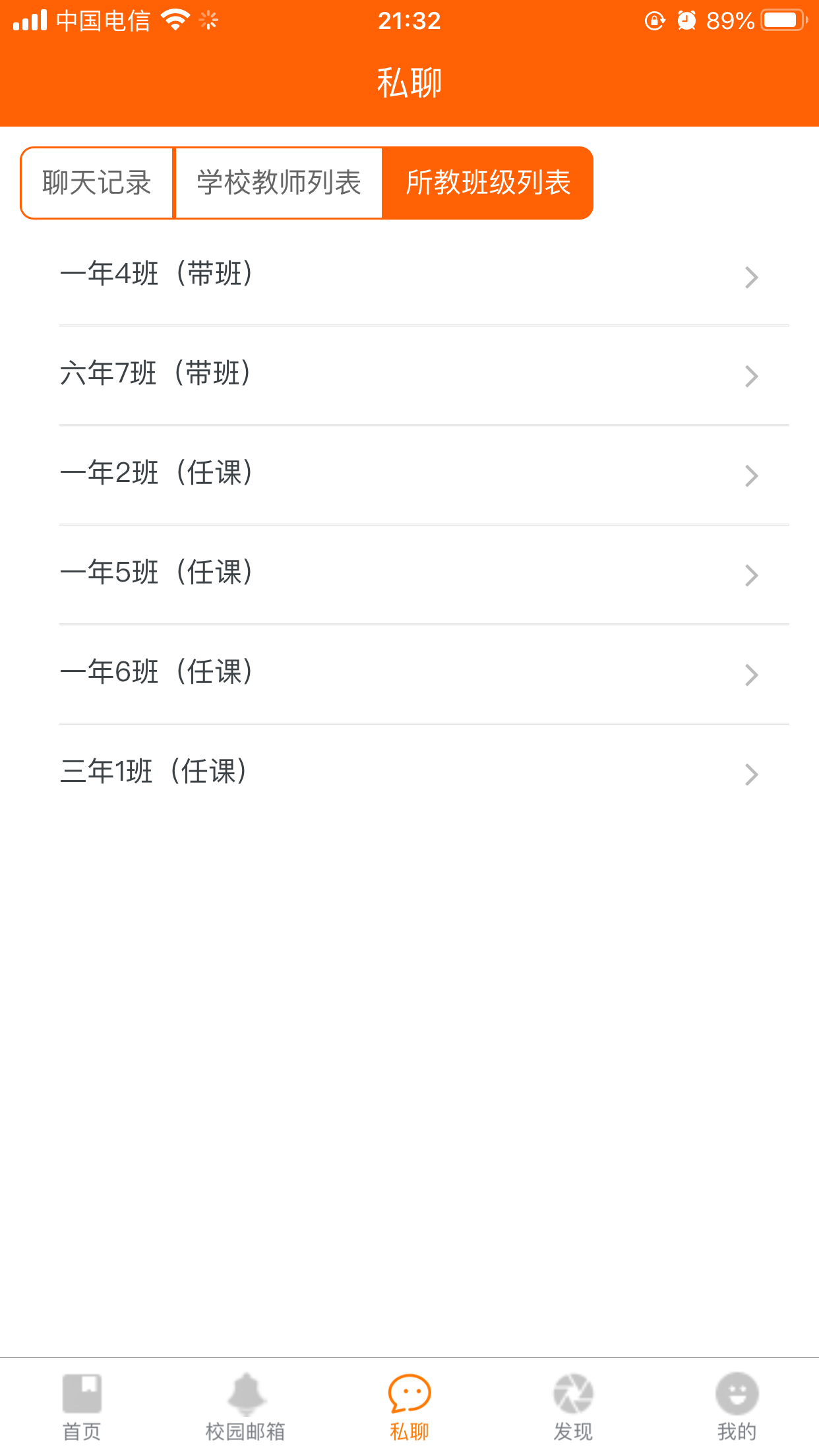819x1456 pixels.
Task: Switch to the 聊天记录 tab
Action: click(97, 183)
